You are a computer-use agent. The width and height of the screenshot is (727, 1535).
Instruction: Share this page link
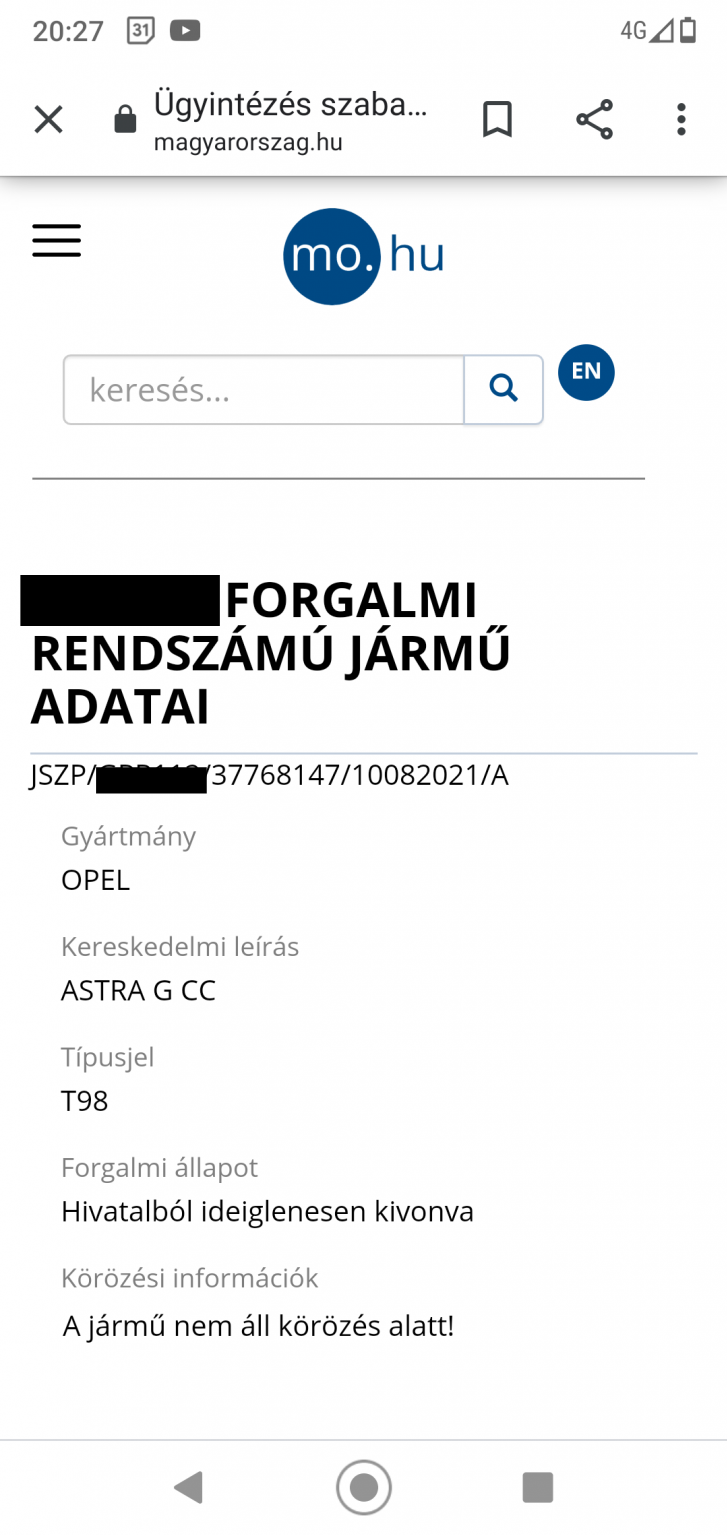594,120
